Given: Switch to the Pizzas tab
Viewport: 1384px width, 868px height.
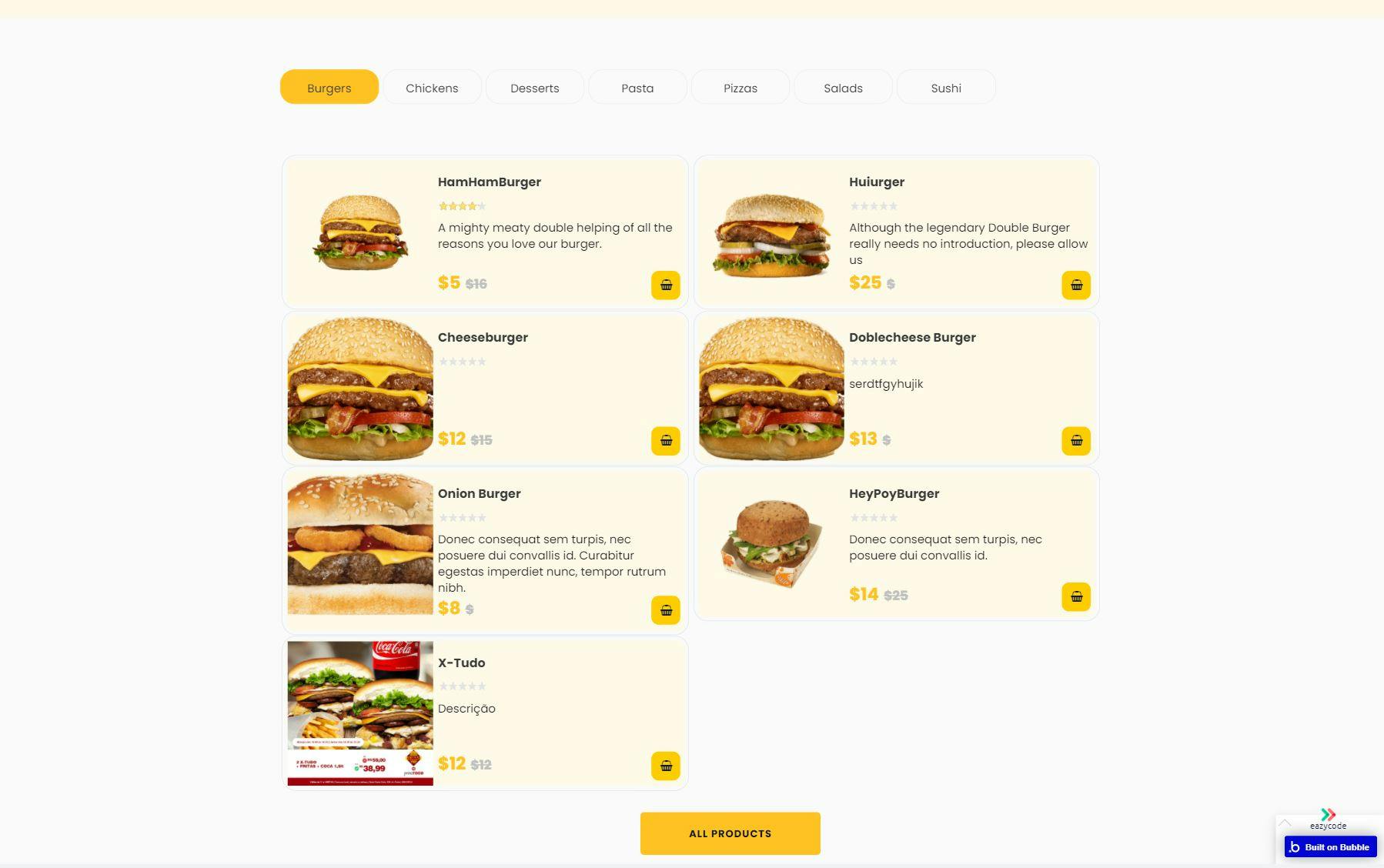Looking at the screenshot, I should pos(740,88).
